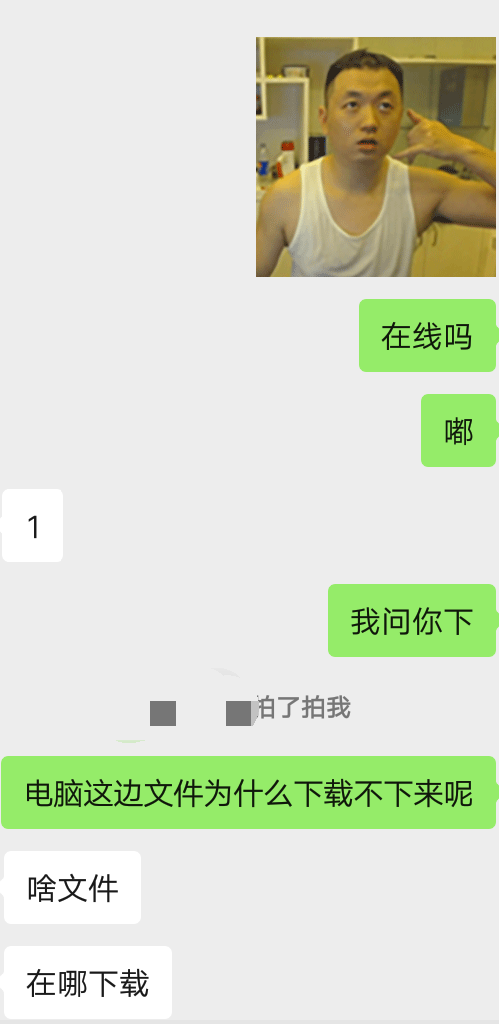Open the photo message of the man
This screenshot has height=1024, width=499.
point(376,157)
